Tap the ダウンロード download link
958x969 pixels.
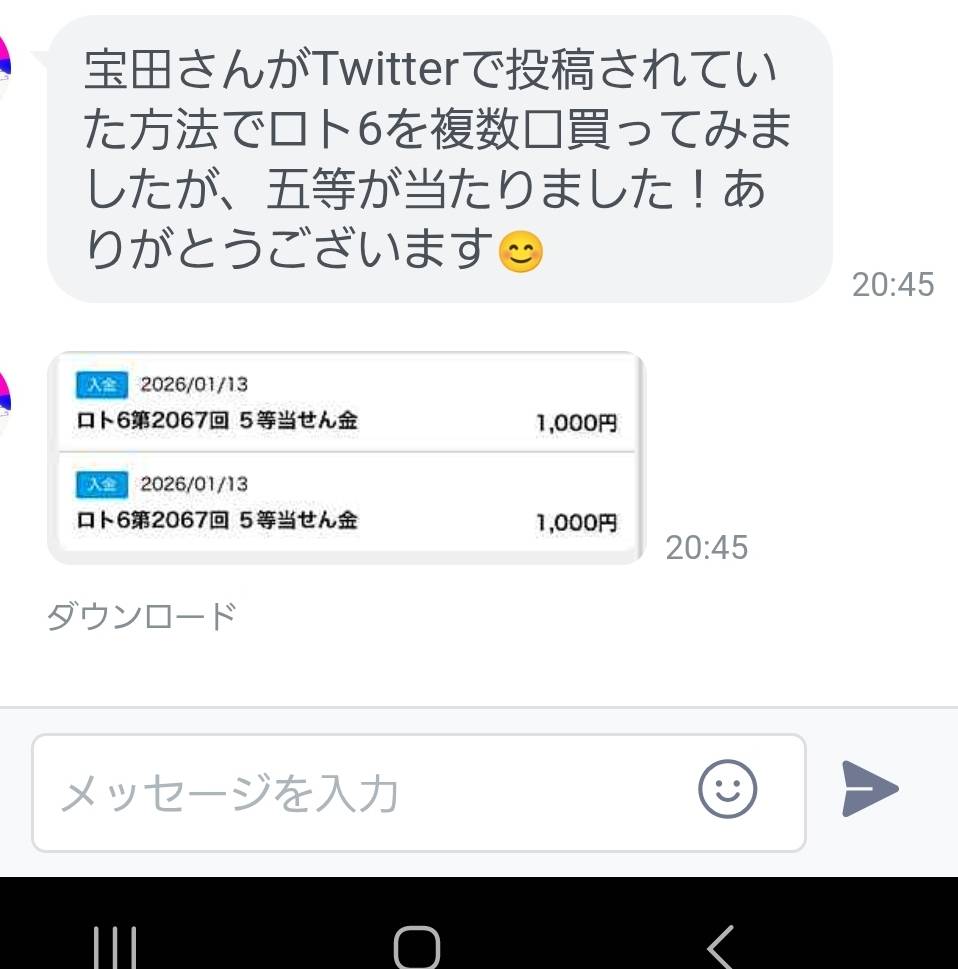[x=141, y=617]
